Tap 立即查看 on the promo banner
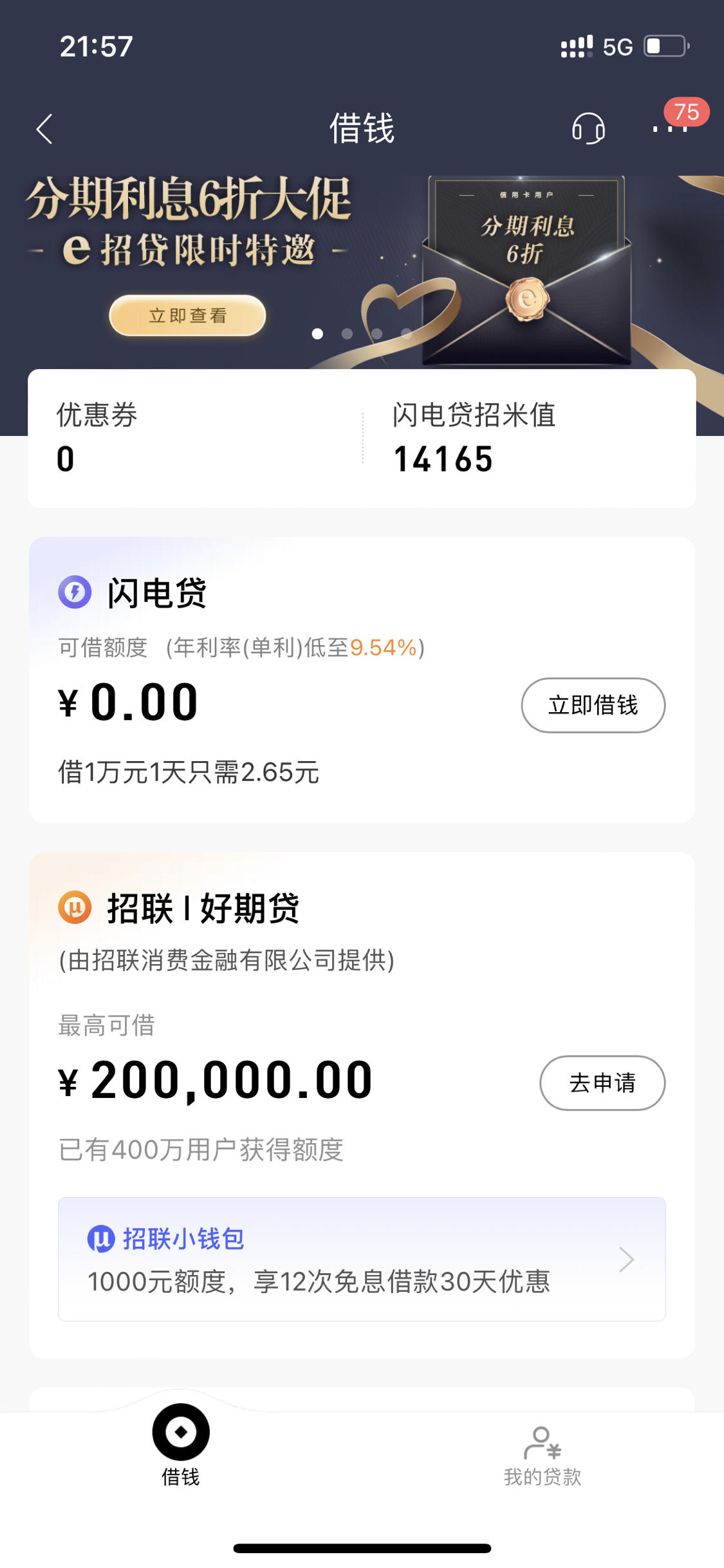 click(x=187, y=316)
